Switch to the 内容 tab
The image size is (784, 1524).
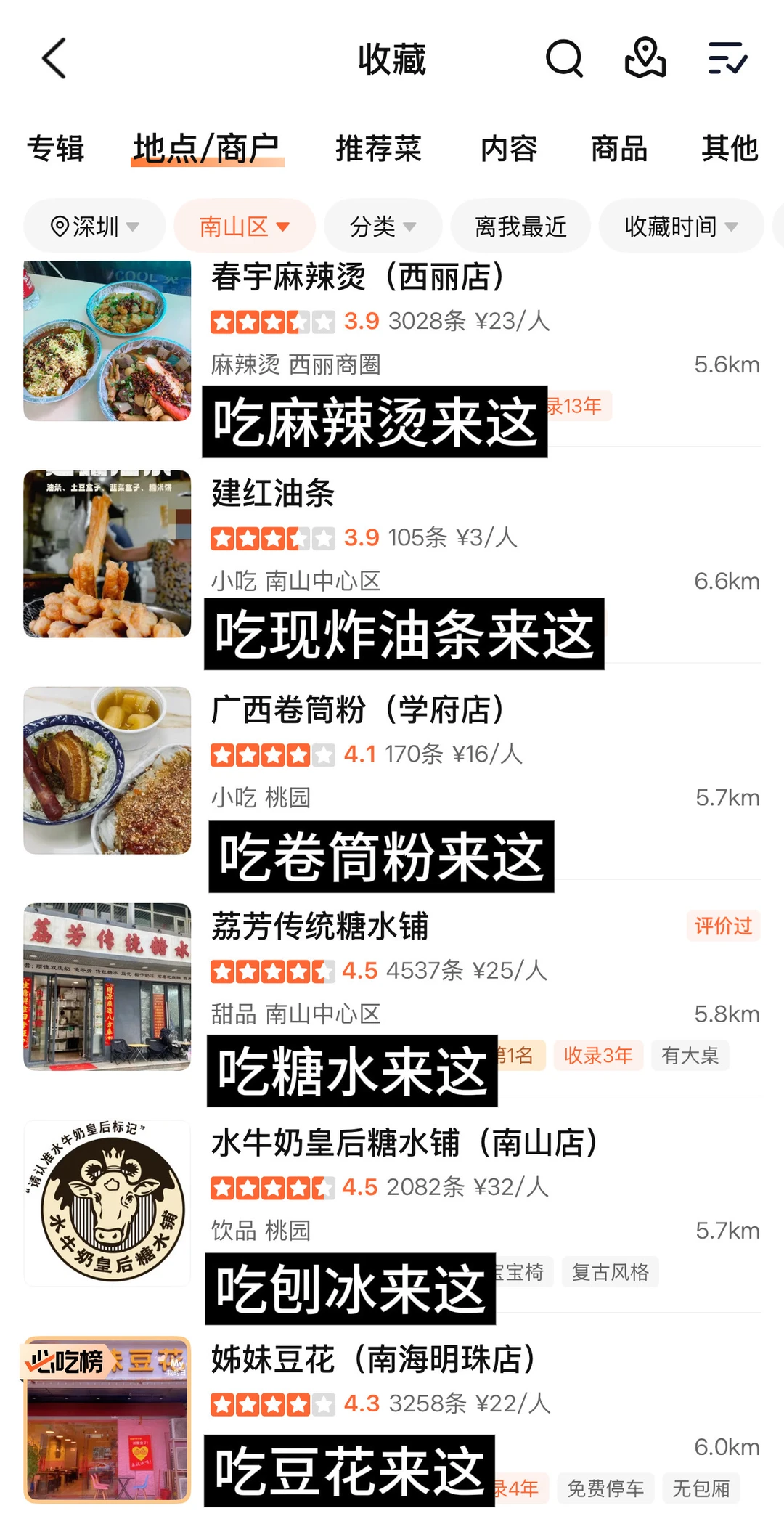pyautogui.click(x=509, y=149)
